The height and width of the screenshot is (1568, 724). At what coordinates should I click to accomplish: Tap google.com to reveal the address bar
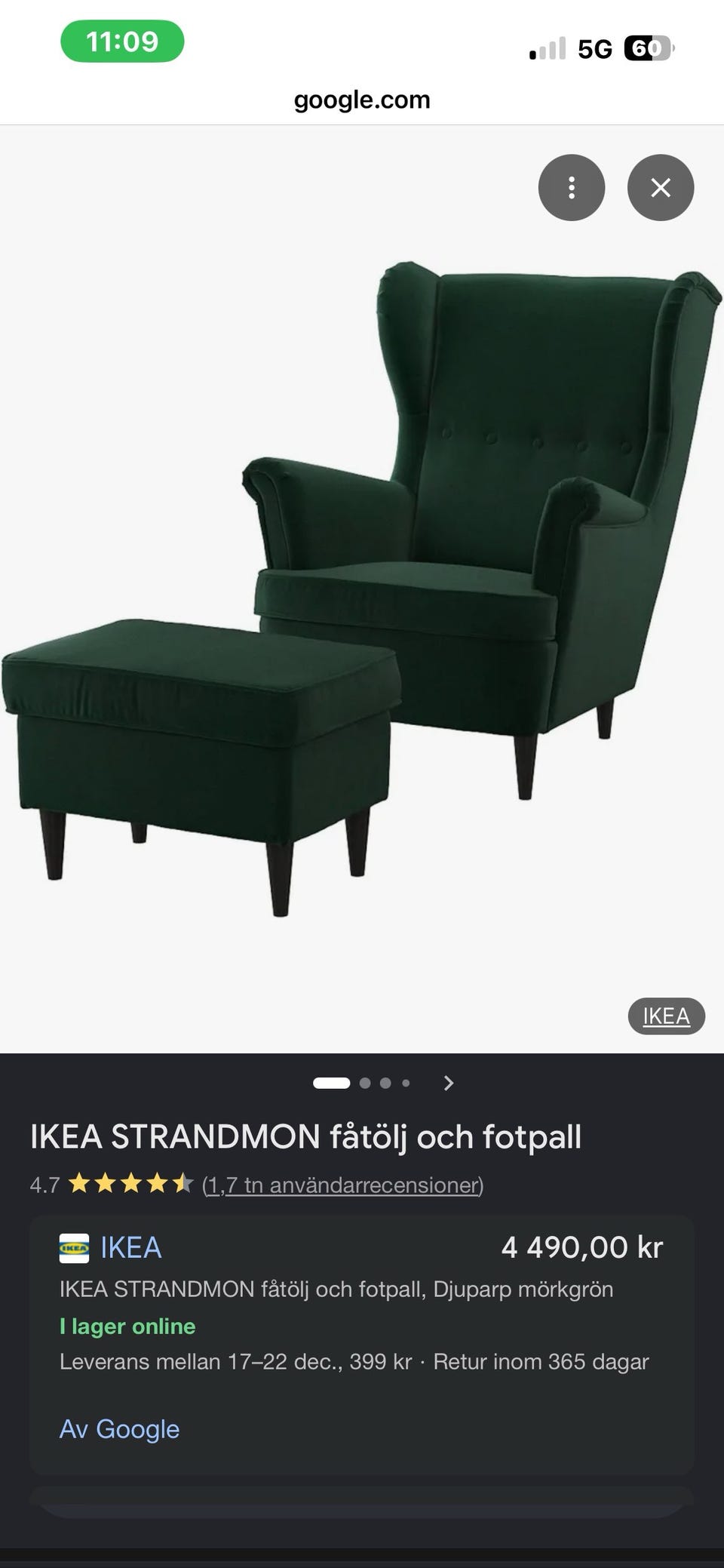tap(361, 99)
